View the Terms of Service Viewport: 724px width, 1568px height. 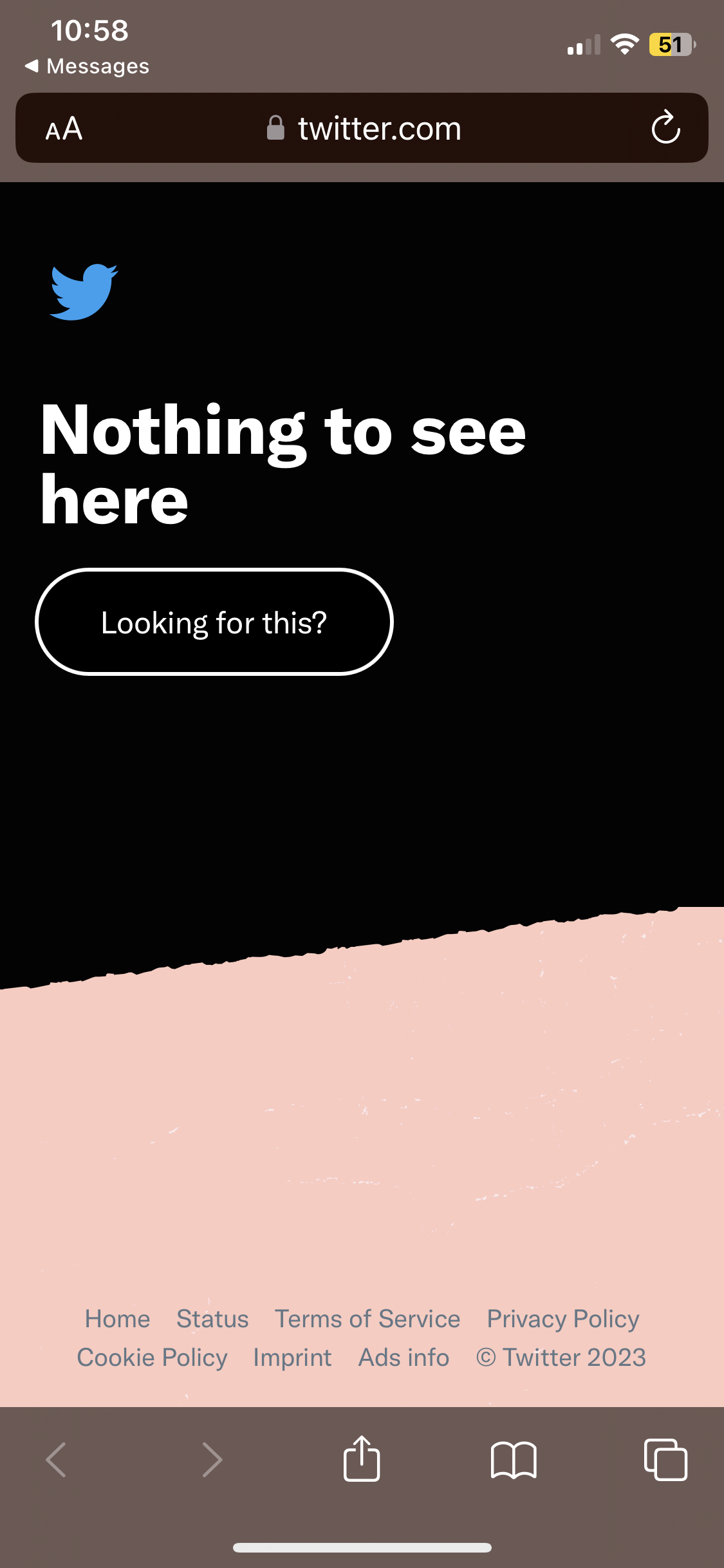pyautogui.click(x=367, y=1319)
